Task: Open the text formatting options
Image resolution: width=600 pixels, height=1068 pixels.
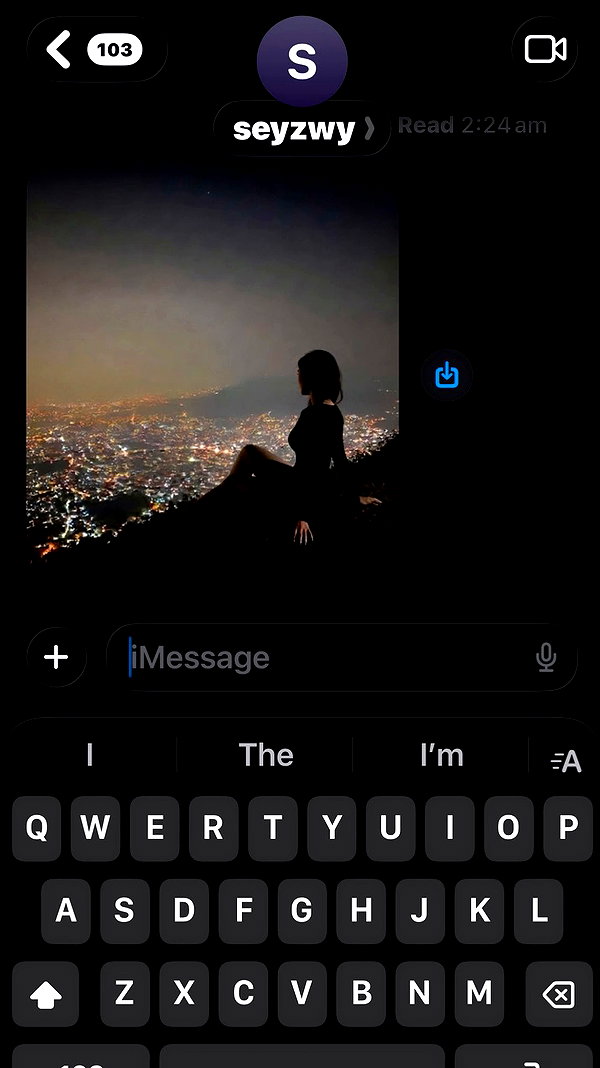Action: [565, 761]
